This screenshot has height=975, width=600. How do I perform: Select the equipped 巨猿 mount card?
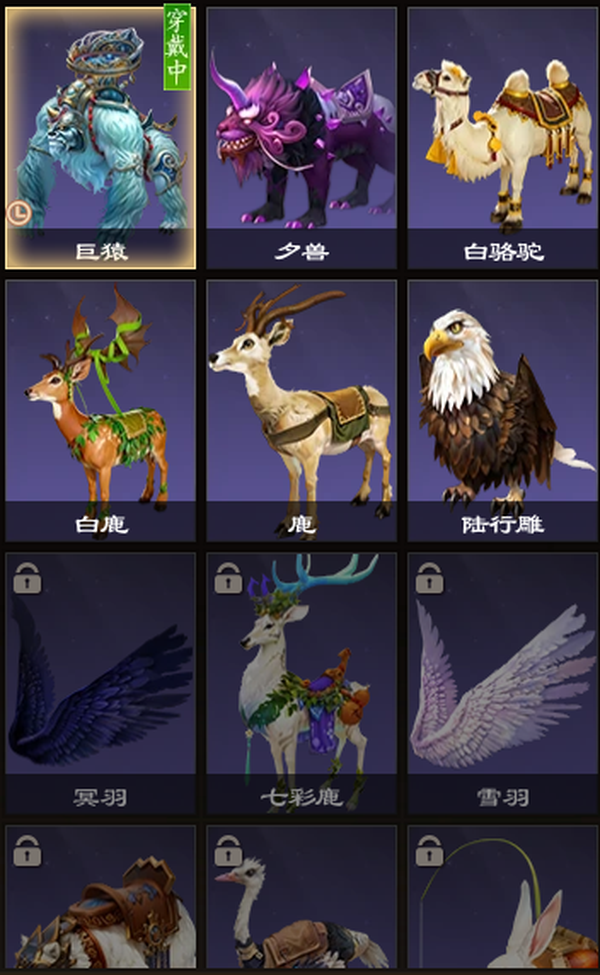click(x=101, y=138)
